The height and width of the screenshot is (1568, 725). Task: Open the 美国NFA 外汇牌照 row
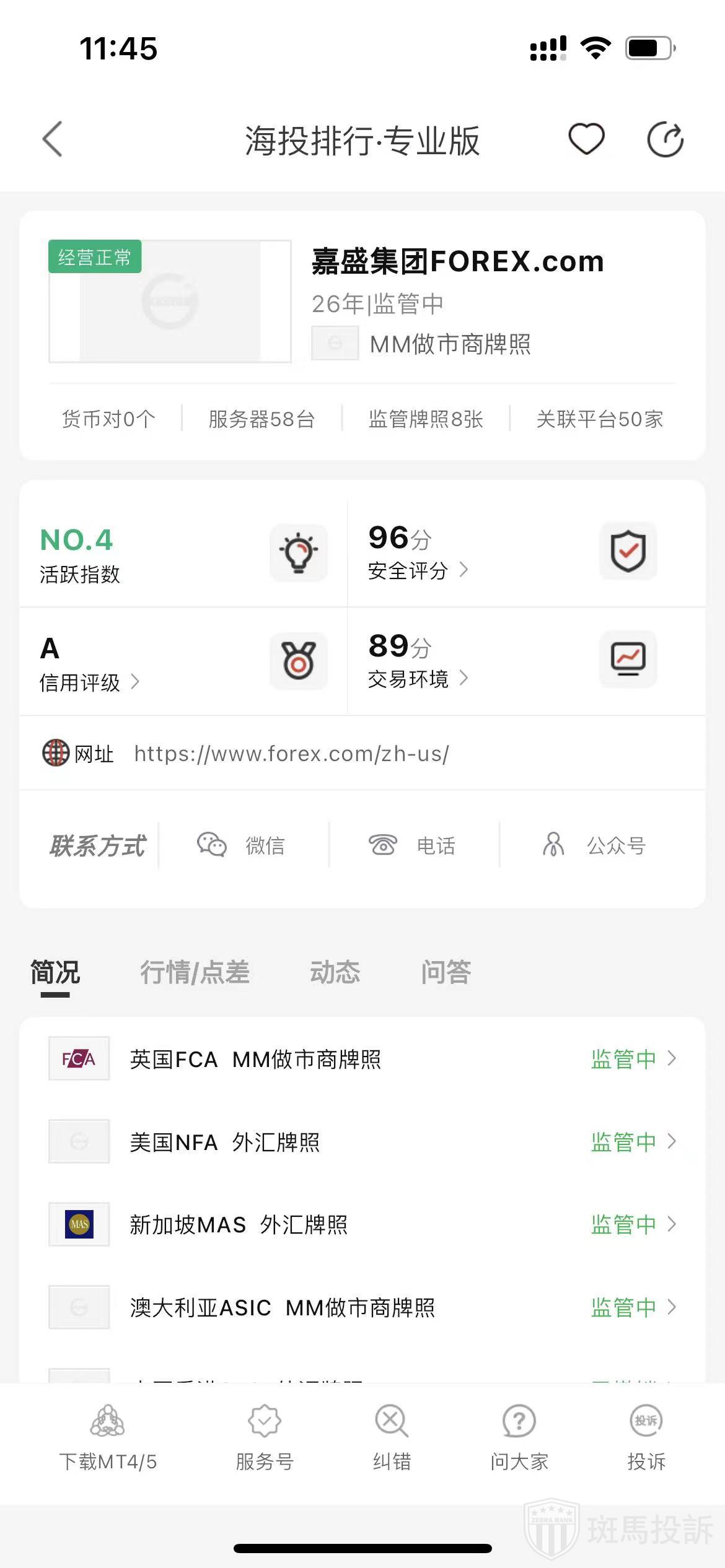[362, 1141]
